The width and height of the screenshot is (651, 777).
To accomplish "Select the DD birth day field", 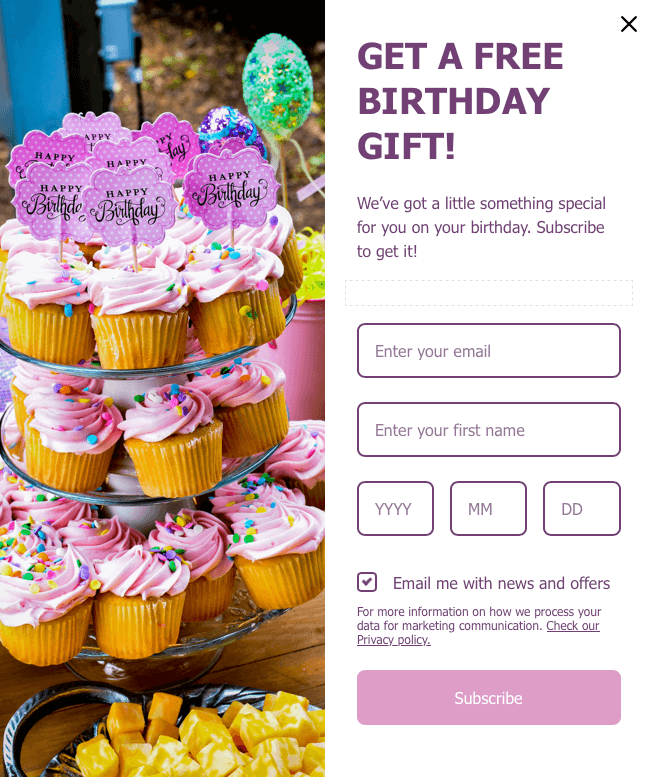I will click(x=581, y=509).
